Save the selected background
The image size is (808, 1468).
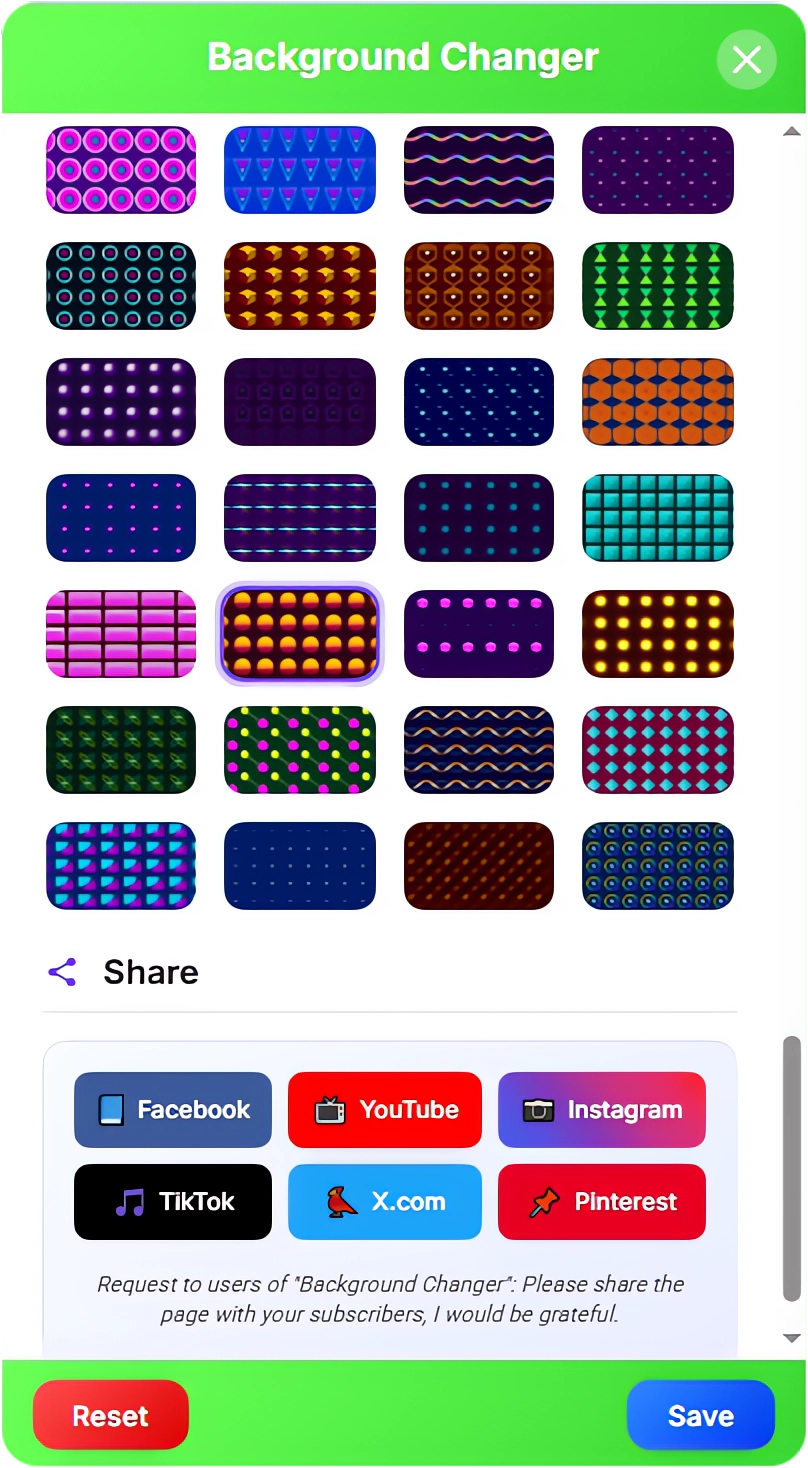tap(700, 1414)
